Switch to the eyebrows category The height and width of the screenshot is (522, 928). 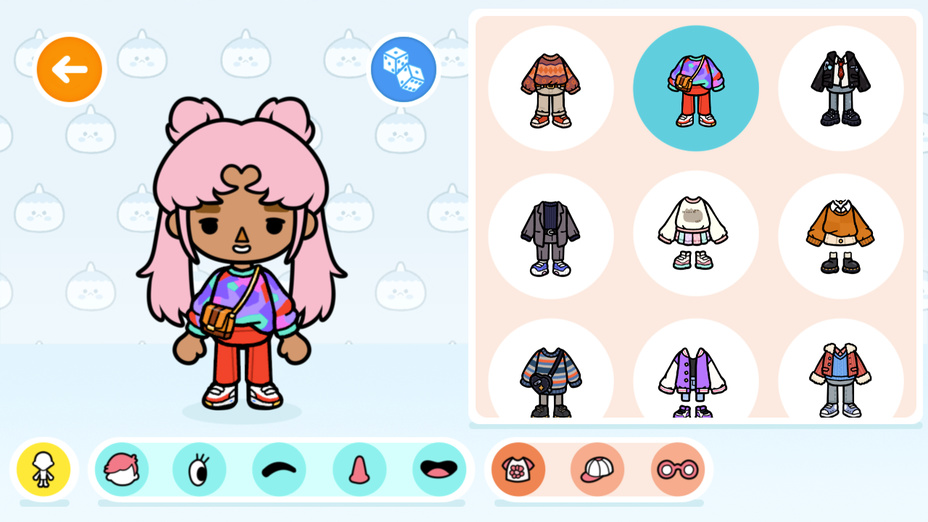pyautogui.click(x=279, y=470)
